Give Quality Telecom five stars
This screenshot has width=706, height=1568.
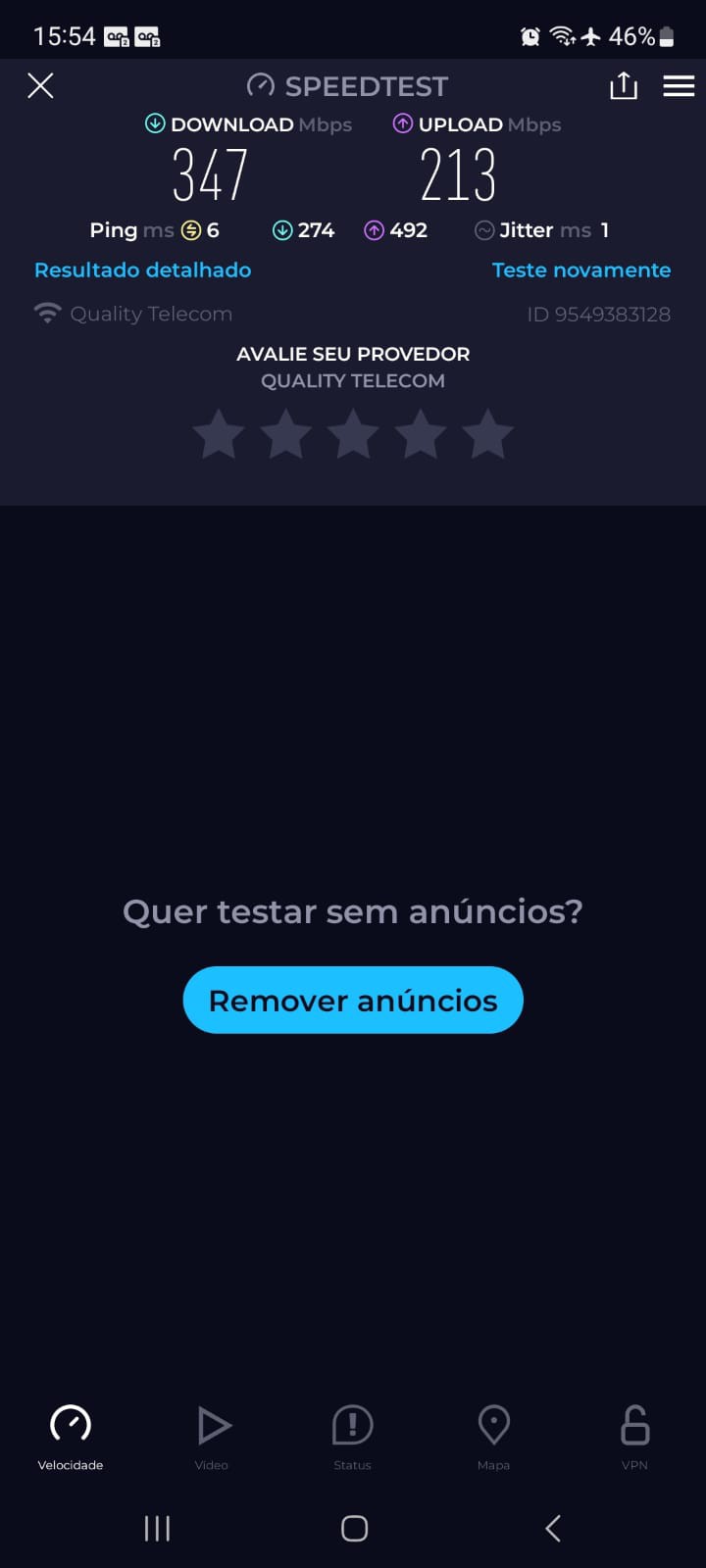click(487, 434)
